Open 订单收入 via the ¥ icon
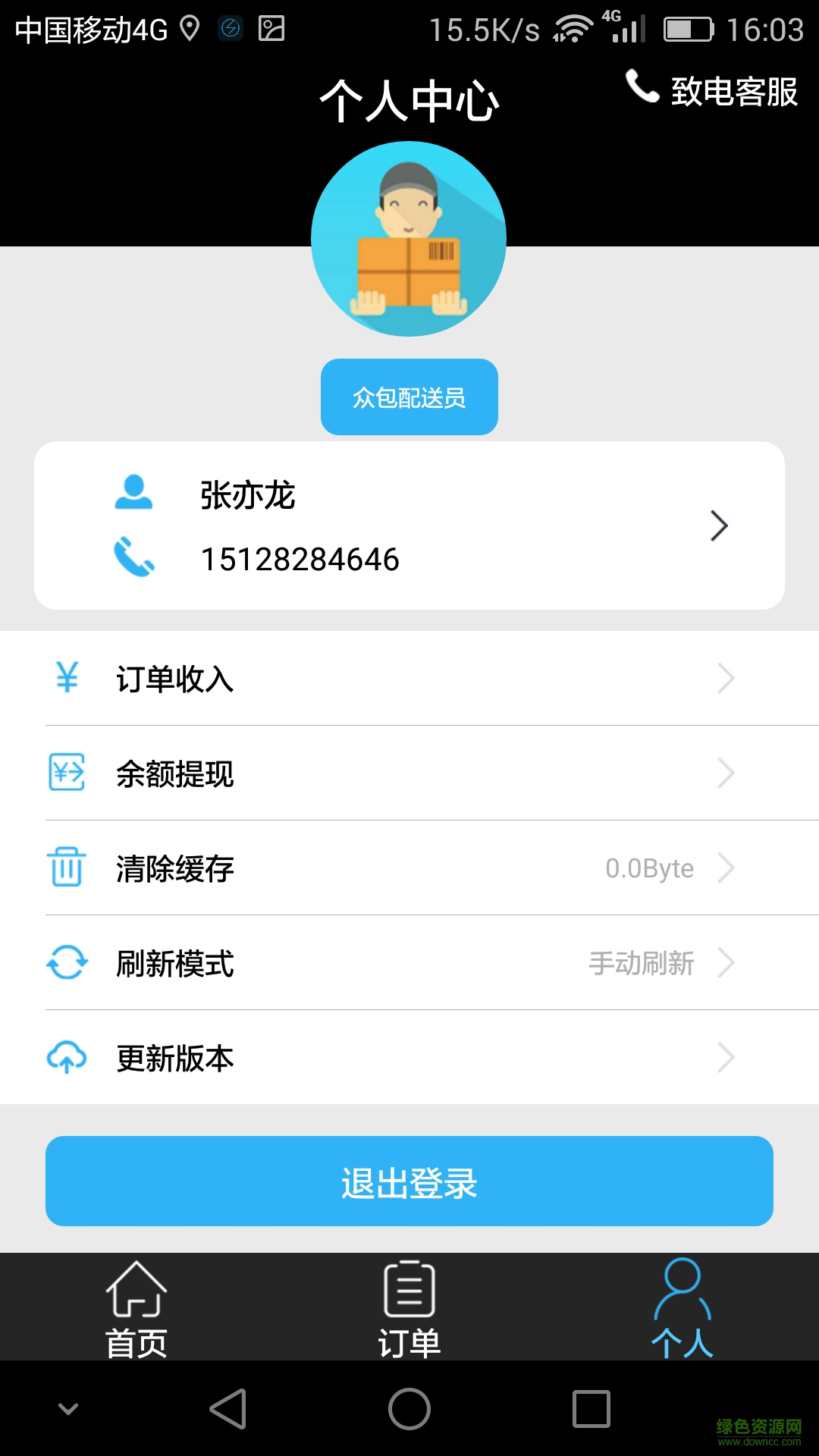This screenshot has width=819, height=1456. tap(67, 679)
